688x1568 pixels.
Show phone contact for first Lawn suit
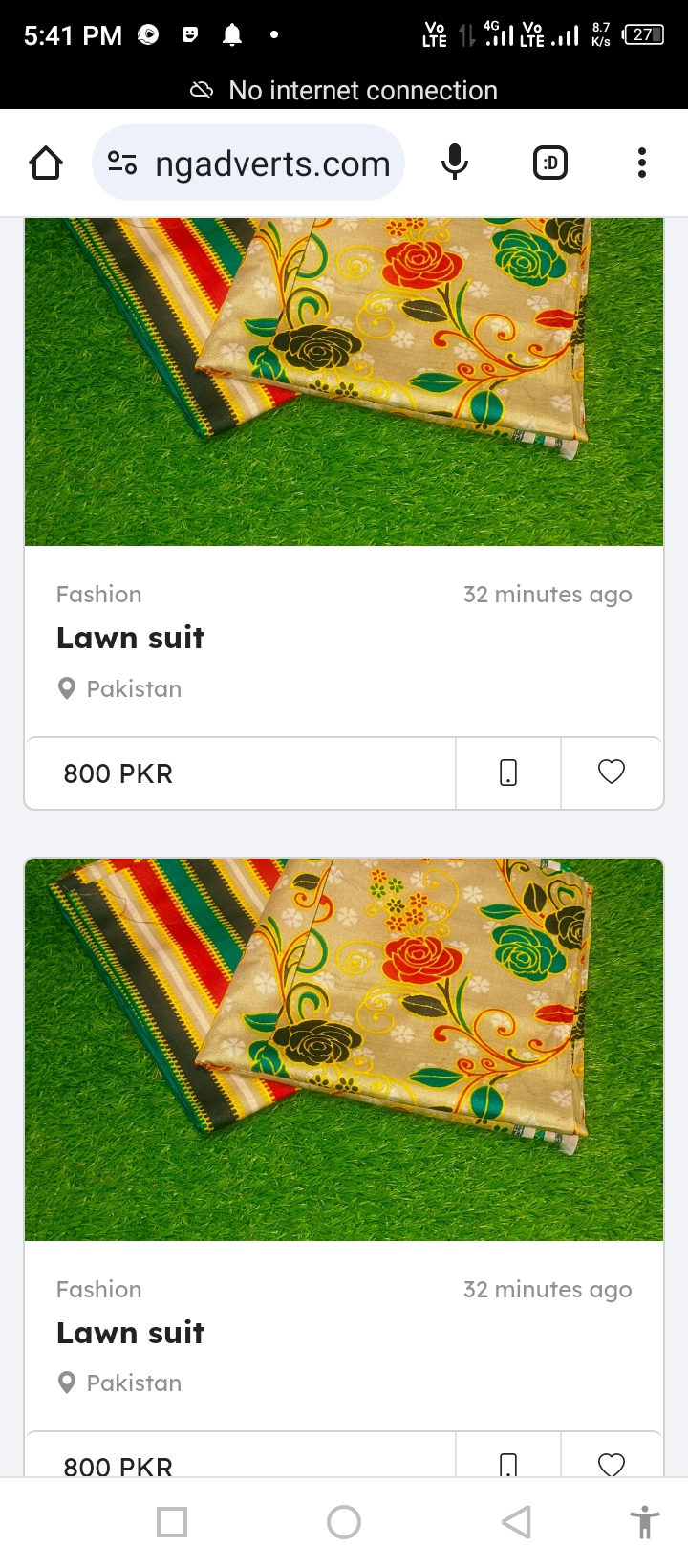pyautogui.click(x=508, y=773)
